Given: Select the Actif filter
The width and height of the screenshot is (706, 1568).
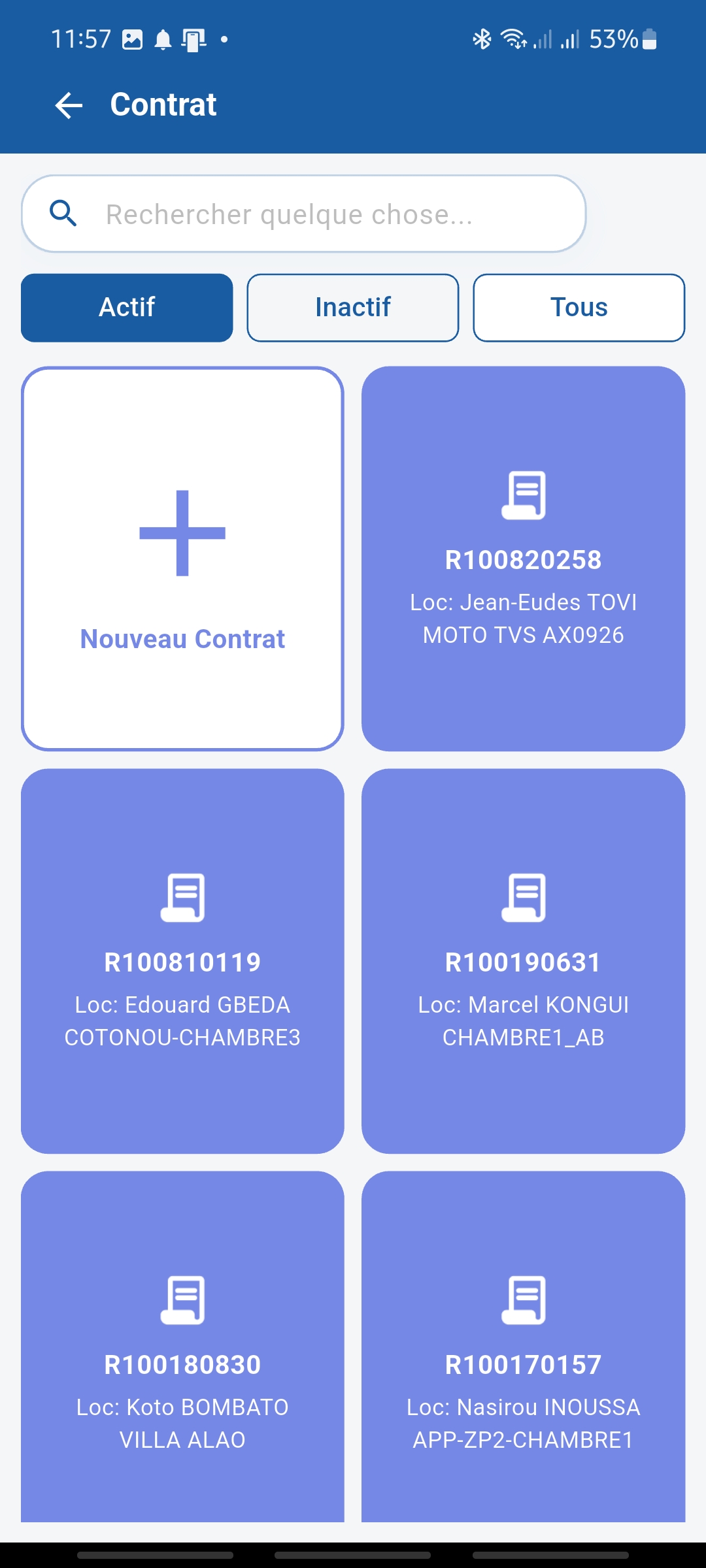Looking at the screenshot, I should [127, 308].
